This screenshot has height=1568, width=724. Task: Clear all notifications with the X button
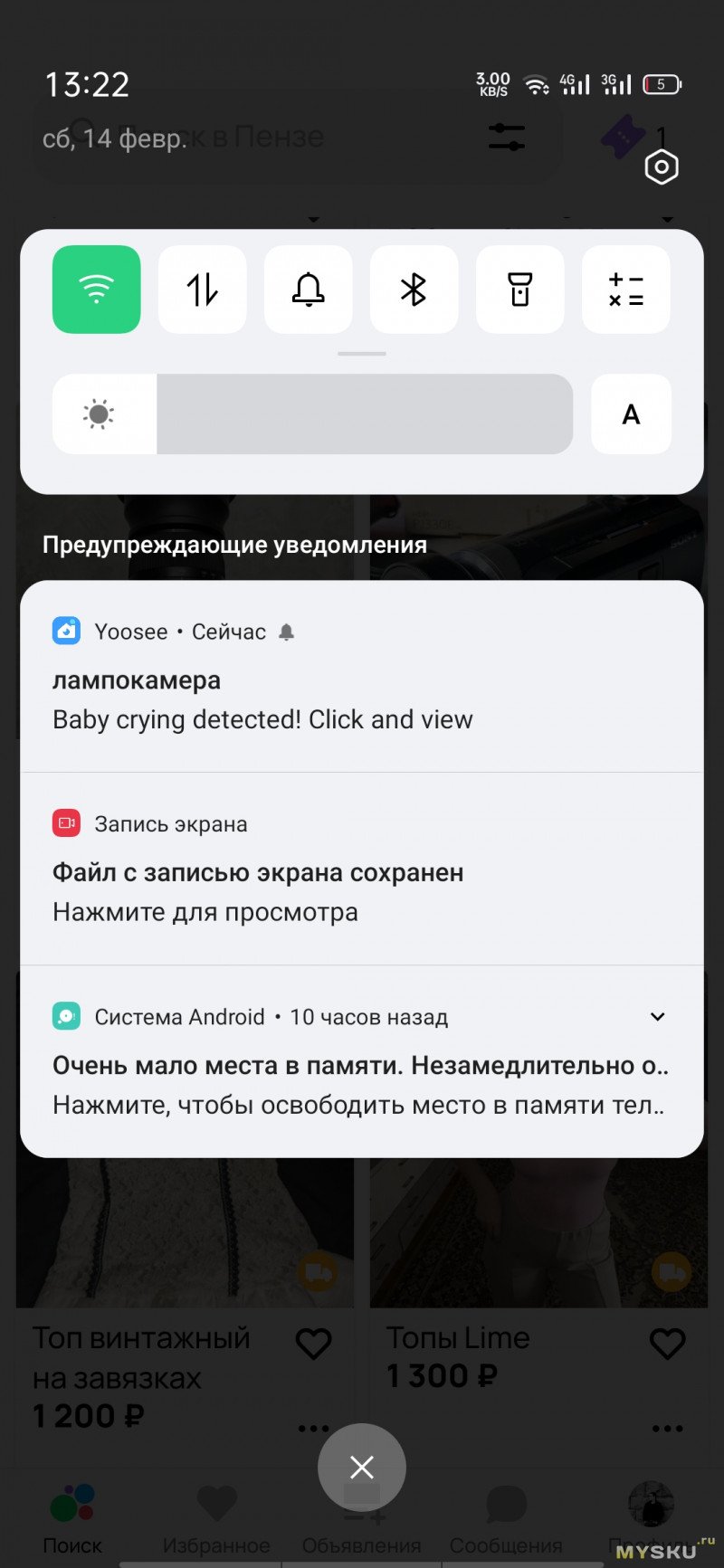coord(362,1467)
